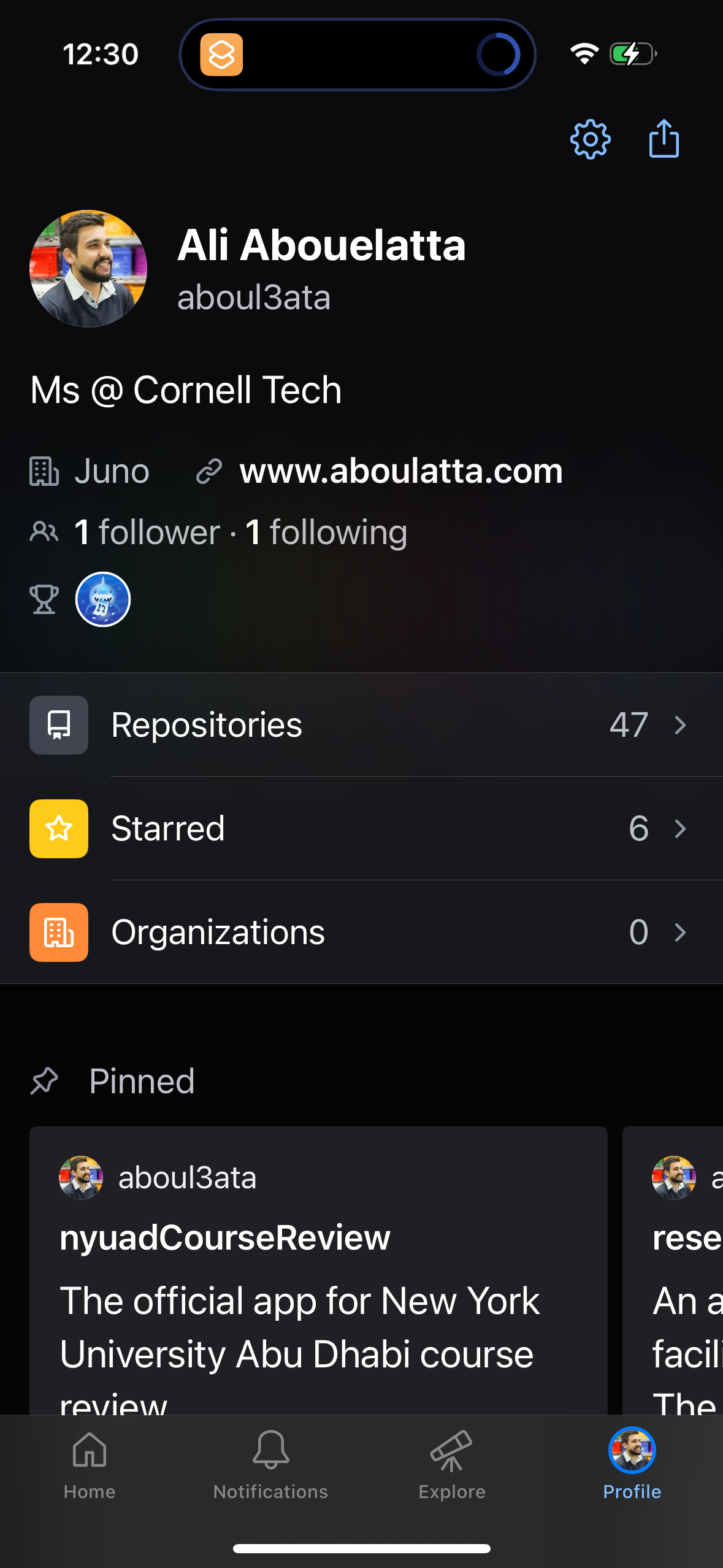
Task: Open Starred list via its chevron
Action: (x=679, y=828)
